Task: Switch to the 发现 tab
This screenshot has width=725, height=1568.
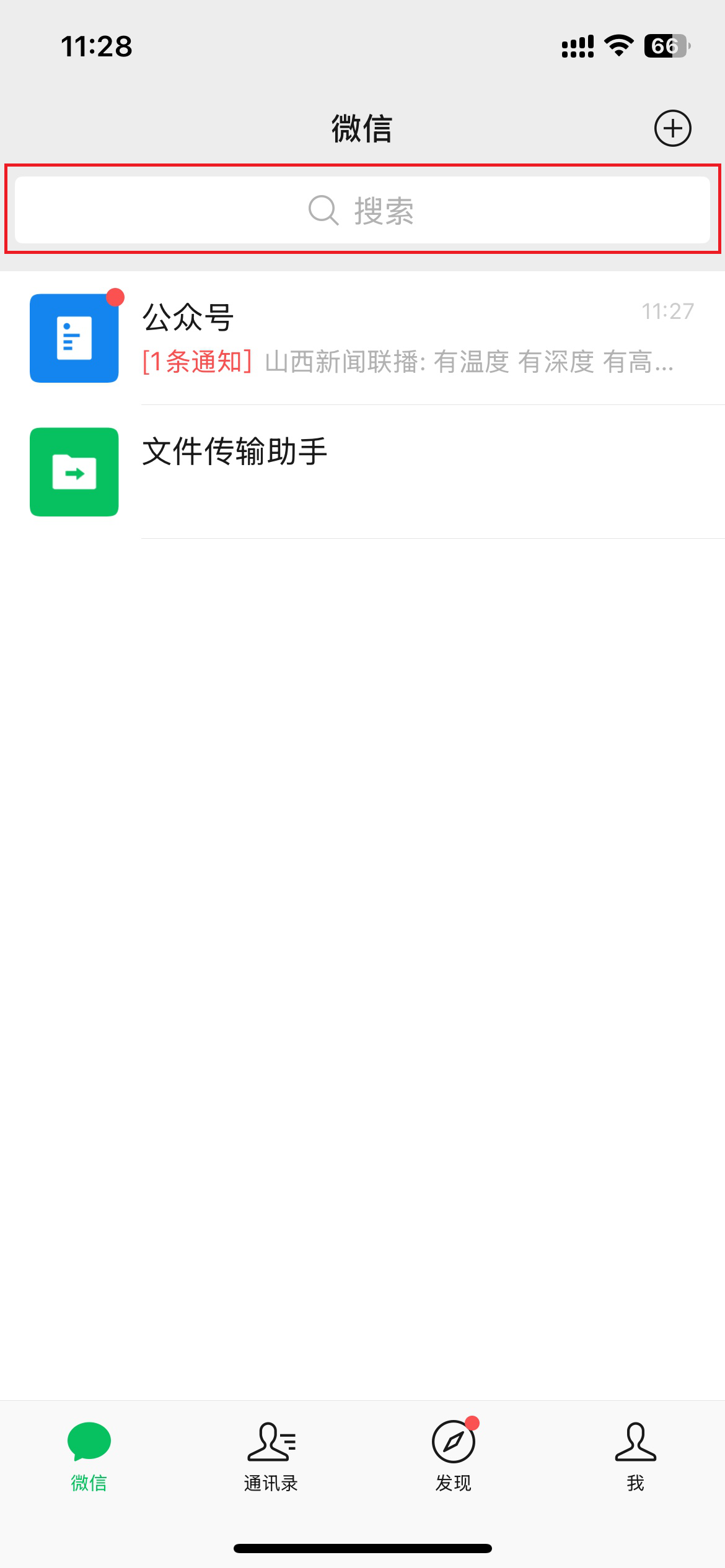Action: pyautogui.click(x=454, y=1457)
